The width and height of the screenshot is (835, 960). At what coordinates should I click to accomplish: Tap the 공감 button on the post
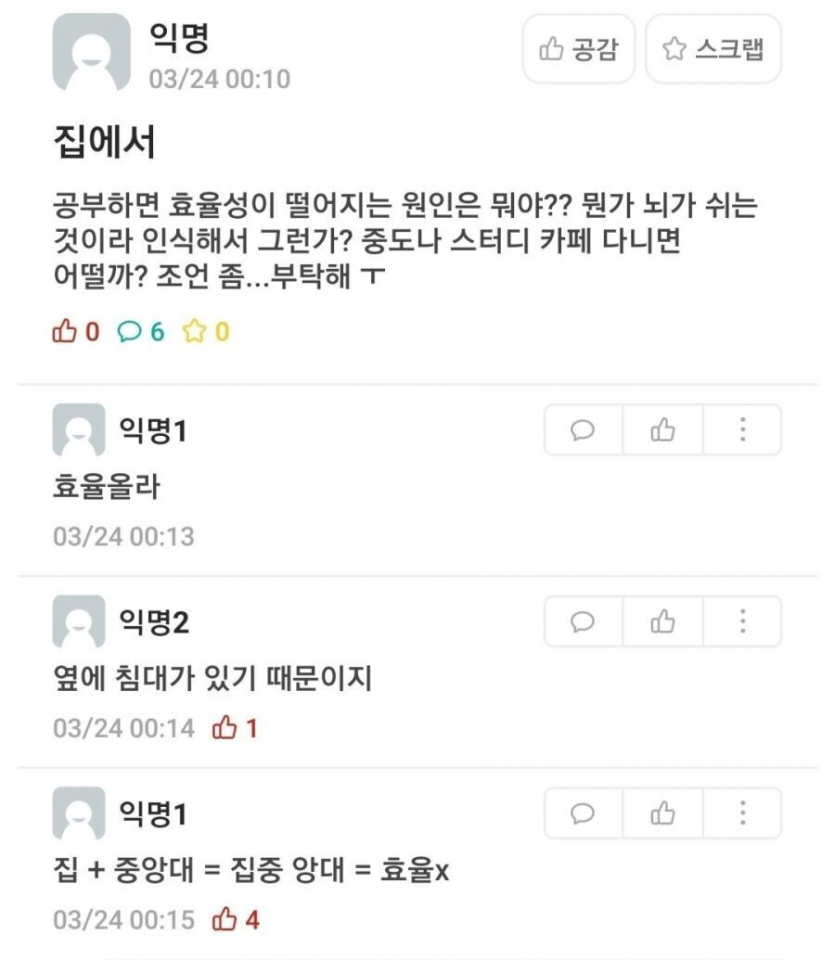point(578,49)
